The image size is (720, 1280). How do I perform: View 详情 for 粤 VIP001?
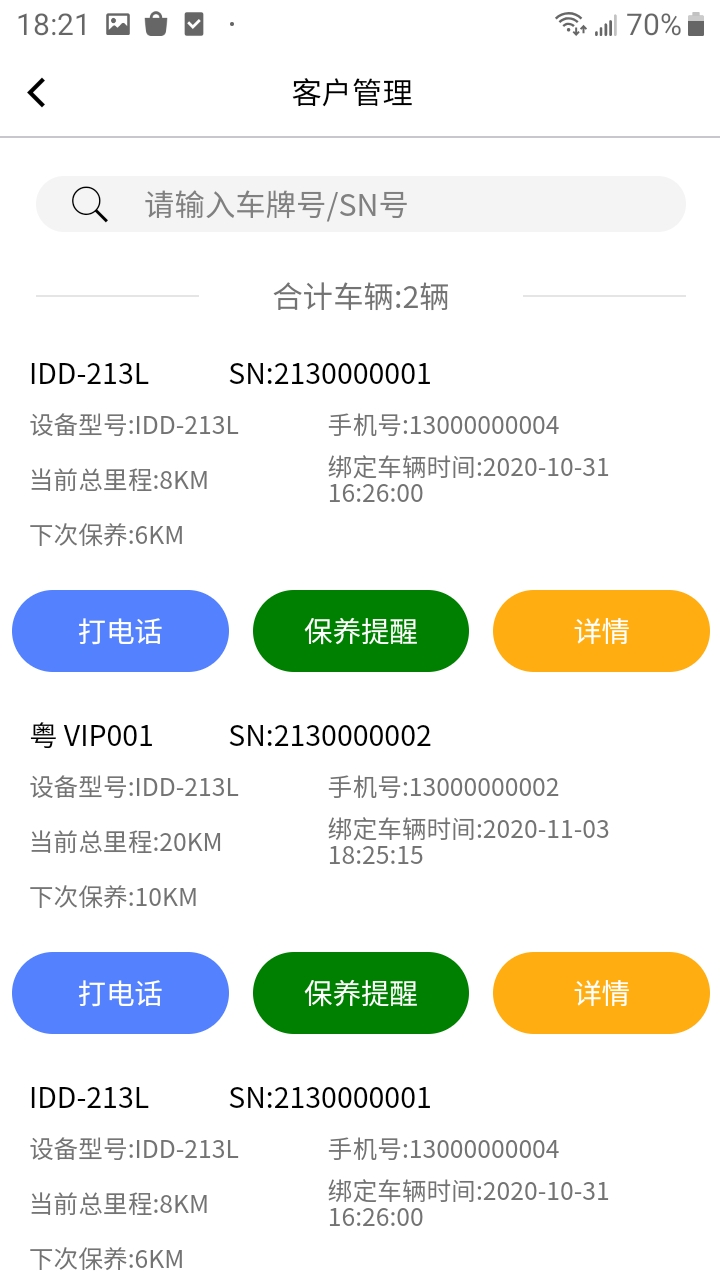tap(601, 993)
